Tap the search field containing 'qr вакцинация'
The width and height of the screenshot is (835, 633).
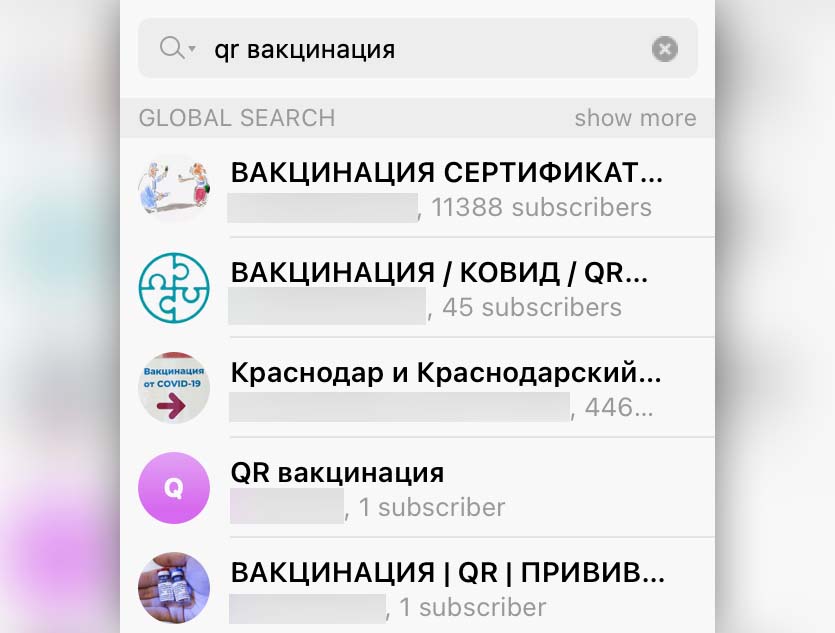pyautogui.click(x=420, y=48)
